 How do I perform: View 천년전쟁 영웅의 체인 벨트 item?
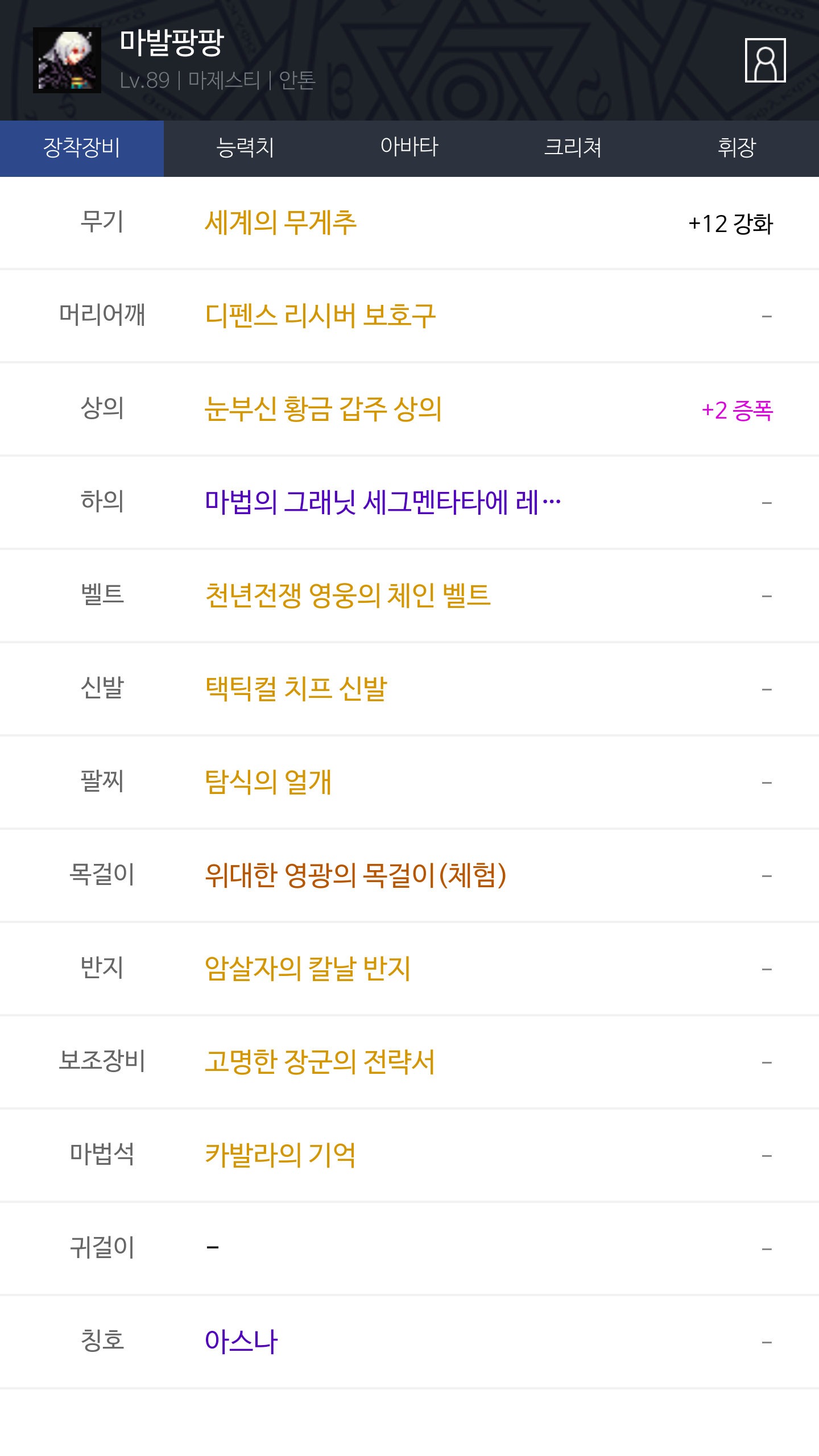[x=348, y=595]
